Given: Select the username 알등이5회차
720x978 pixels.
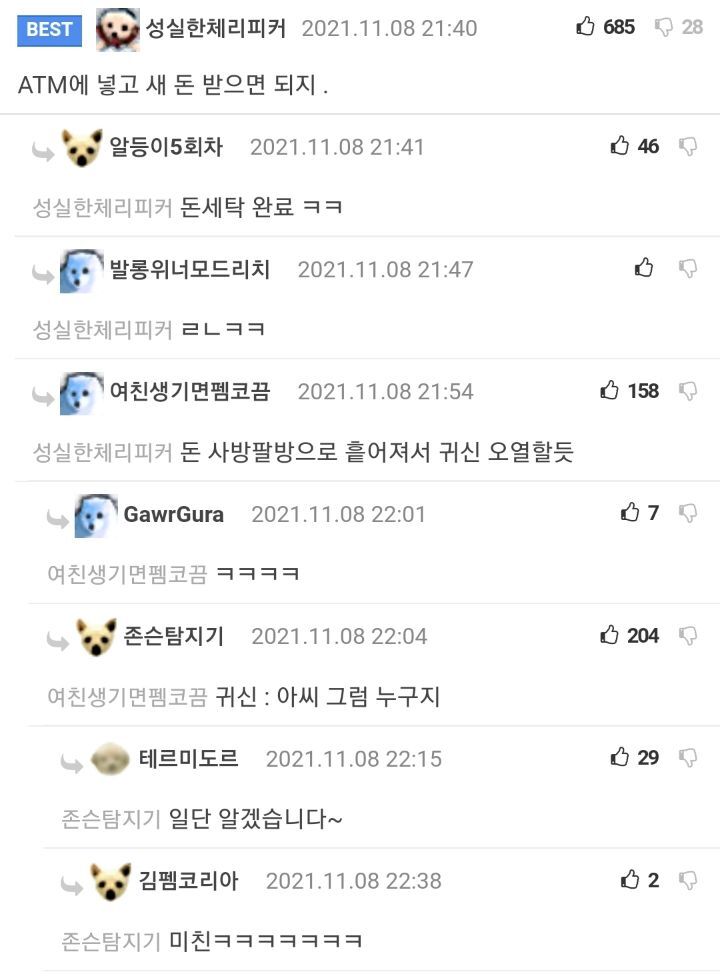Looking at the screenshot, I should [x=166, y=147].
